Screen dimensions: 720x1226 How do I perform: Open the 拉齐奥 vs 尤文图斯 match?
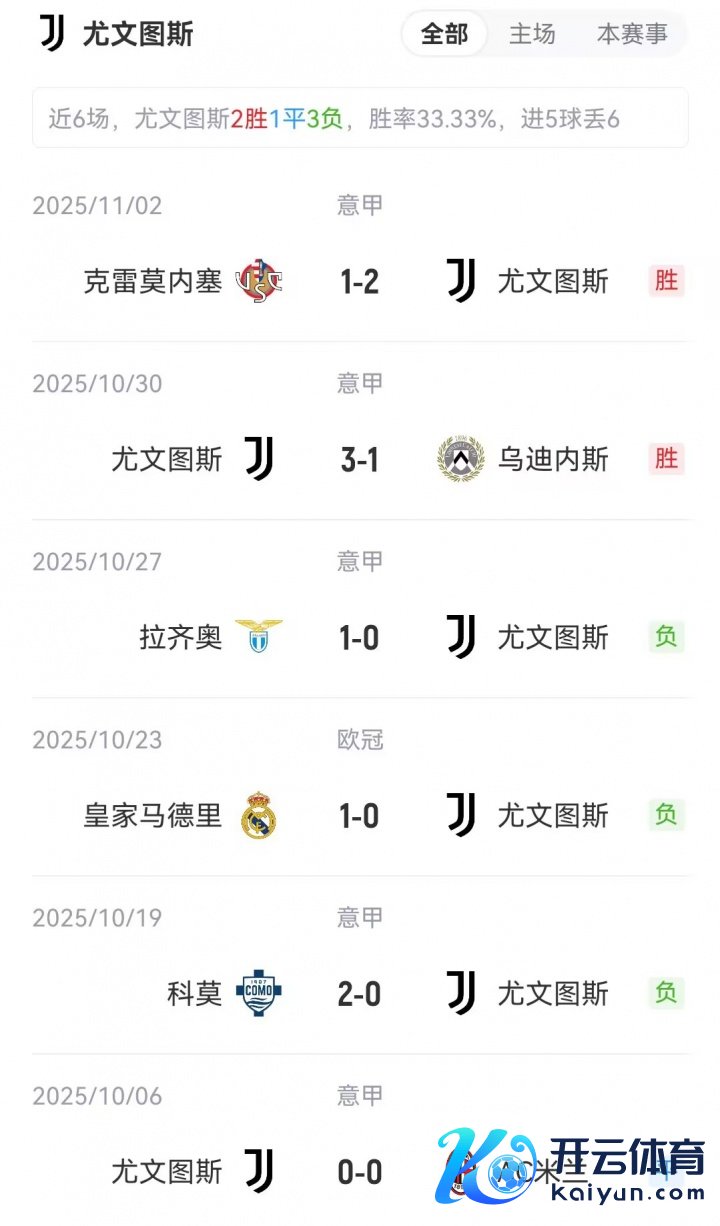click(359, 638)
